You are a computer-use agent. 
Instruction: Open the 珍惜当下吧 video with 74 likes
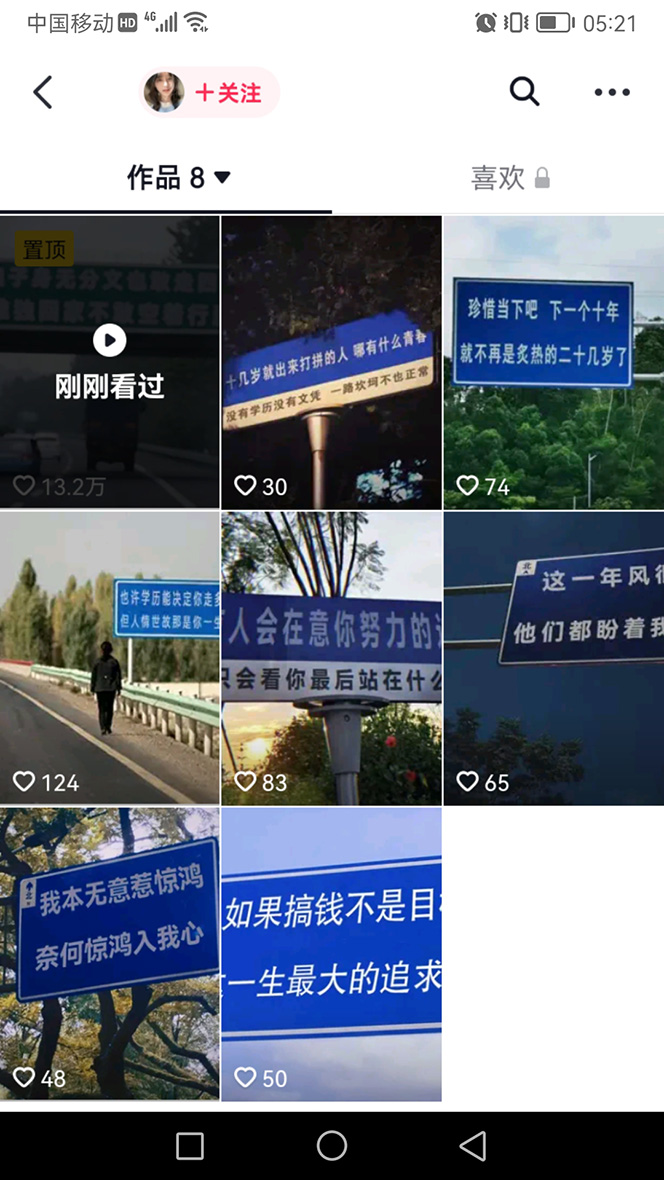click(553, 361)
